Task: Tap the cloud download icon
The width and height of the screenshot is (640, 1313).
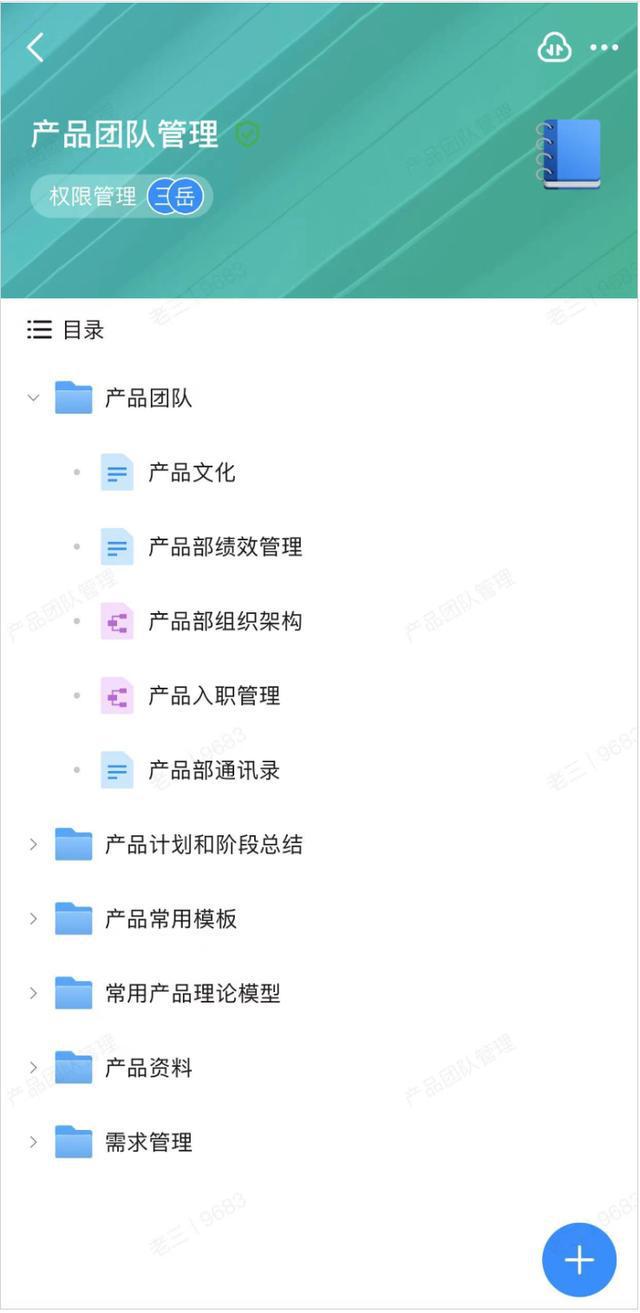Action: coord(554,47)
